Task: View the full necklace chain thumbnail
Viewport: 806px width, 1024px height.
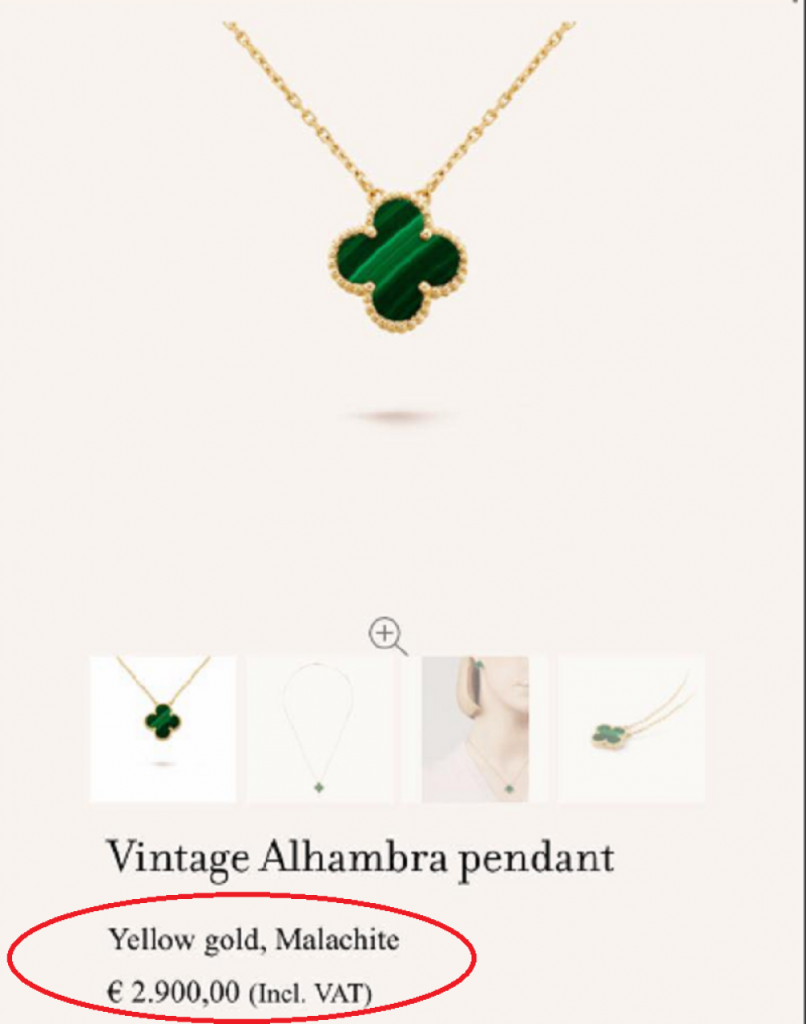Action: coord(320,728)
